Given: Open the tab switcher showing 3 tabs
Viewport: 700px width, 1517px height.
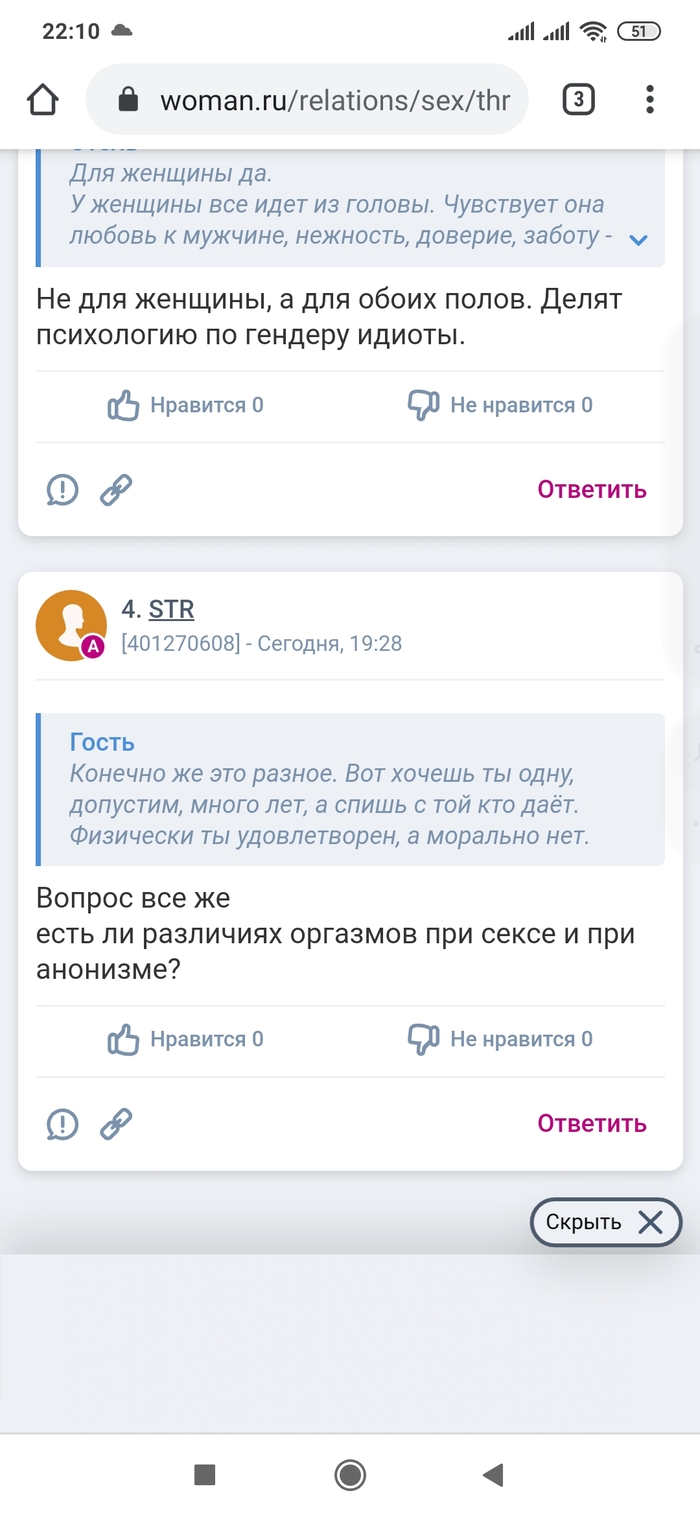Looking at the screenshot, I should 578,100.
